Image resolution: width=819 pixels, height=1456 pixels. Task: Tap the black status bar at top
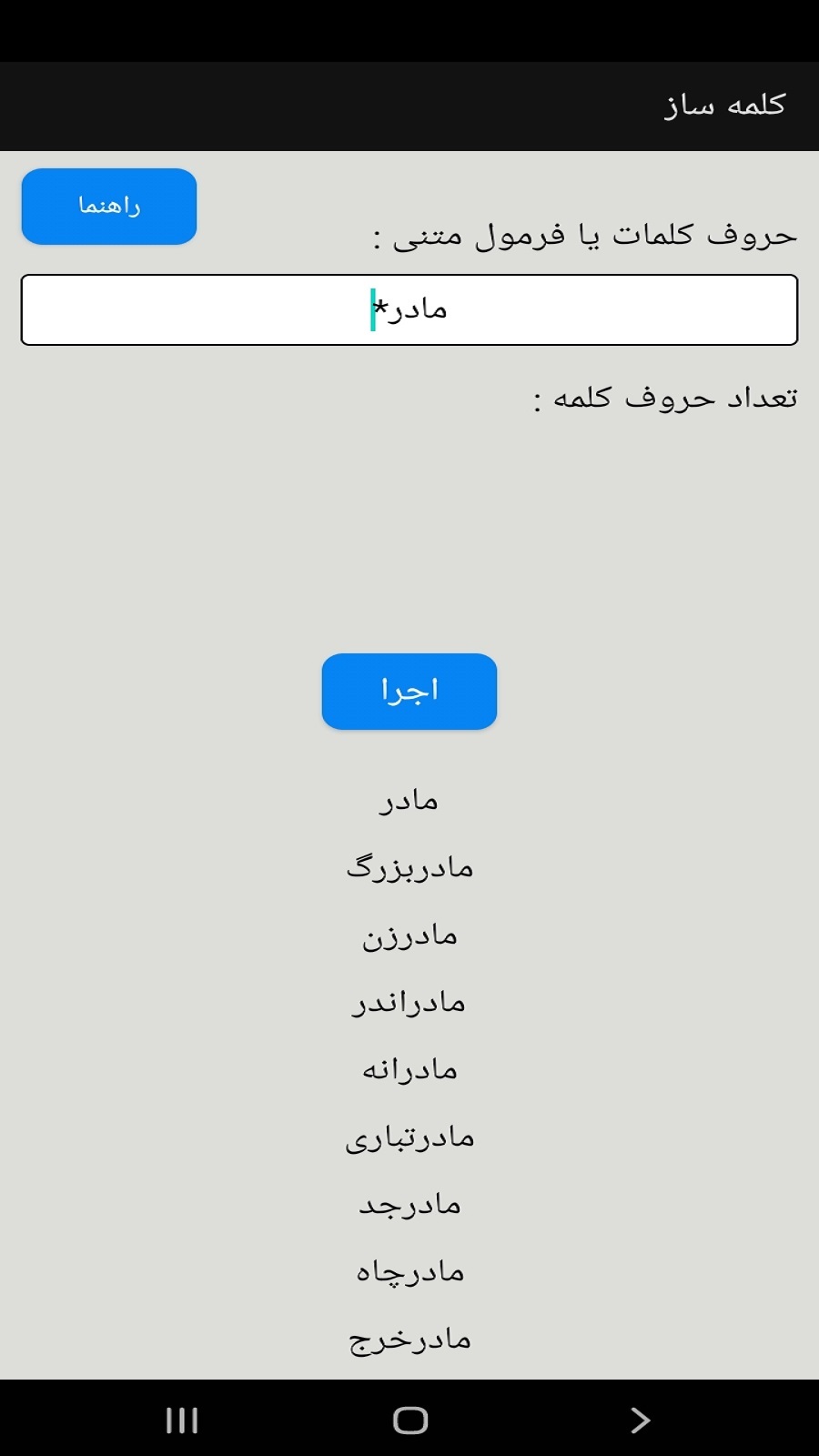click(409, 27)
